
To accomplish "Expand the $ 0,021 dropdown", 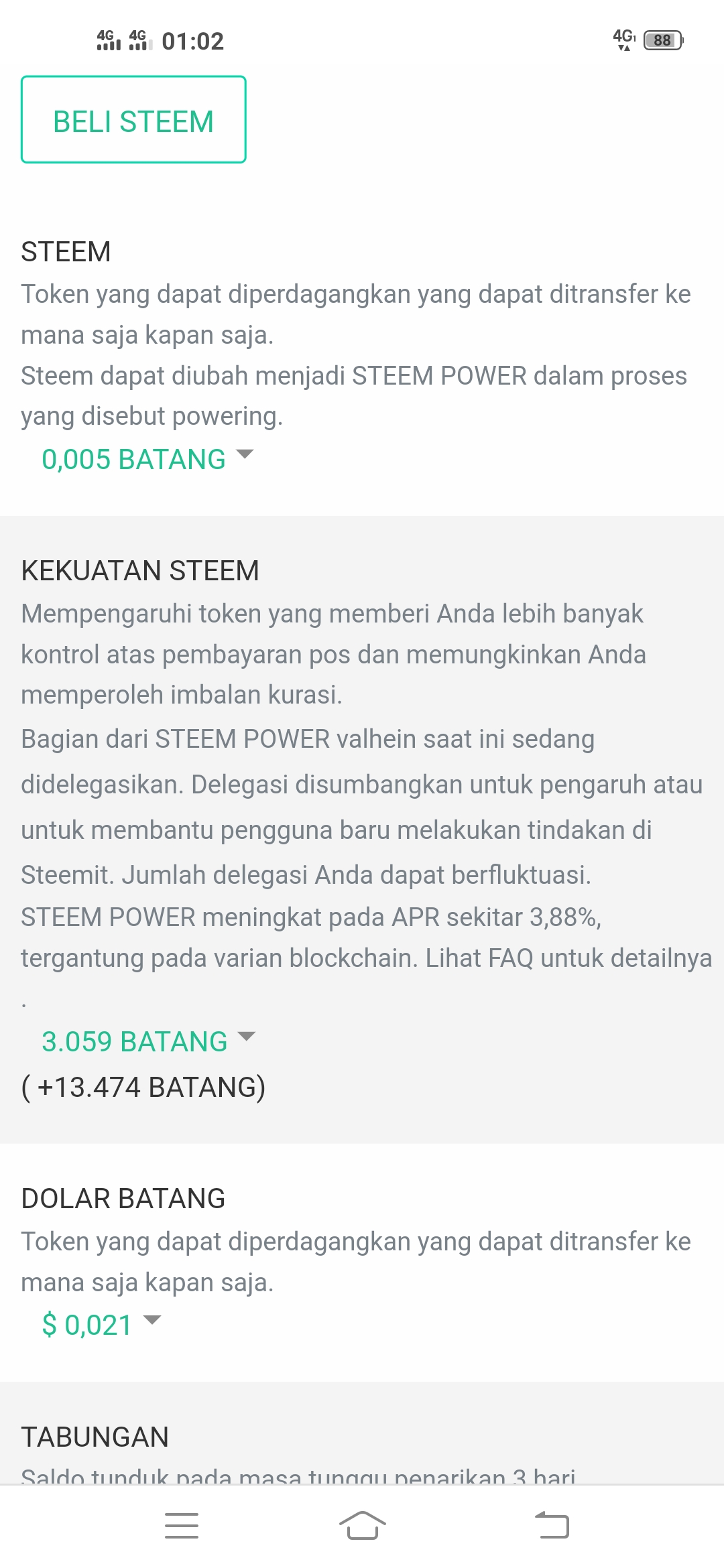I will pos(101,1325).
